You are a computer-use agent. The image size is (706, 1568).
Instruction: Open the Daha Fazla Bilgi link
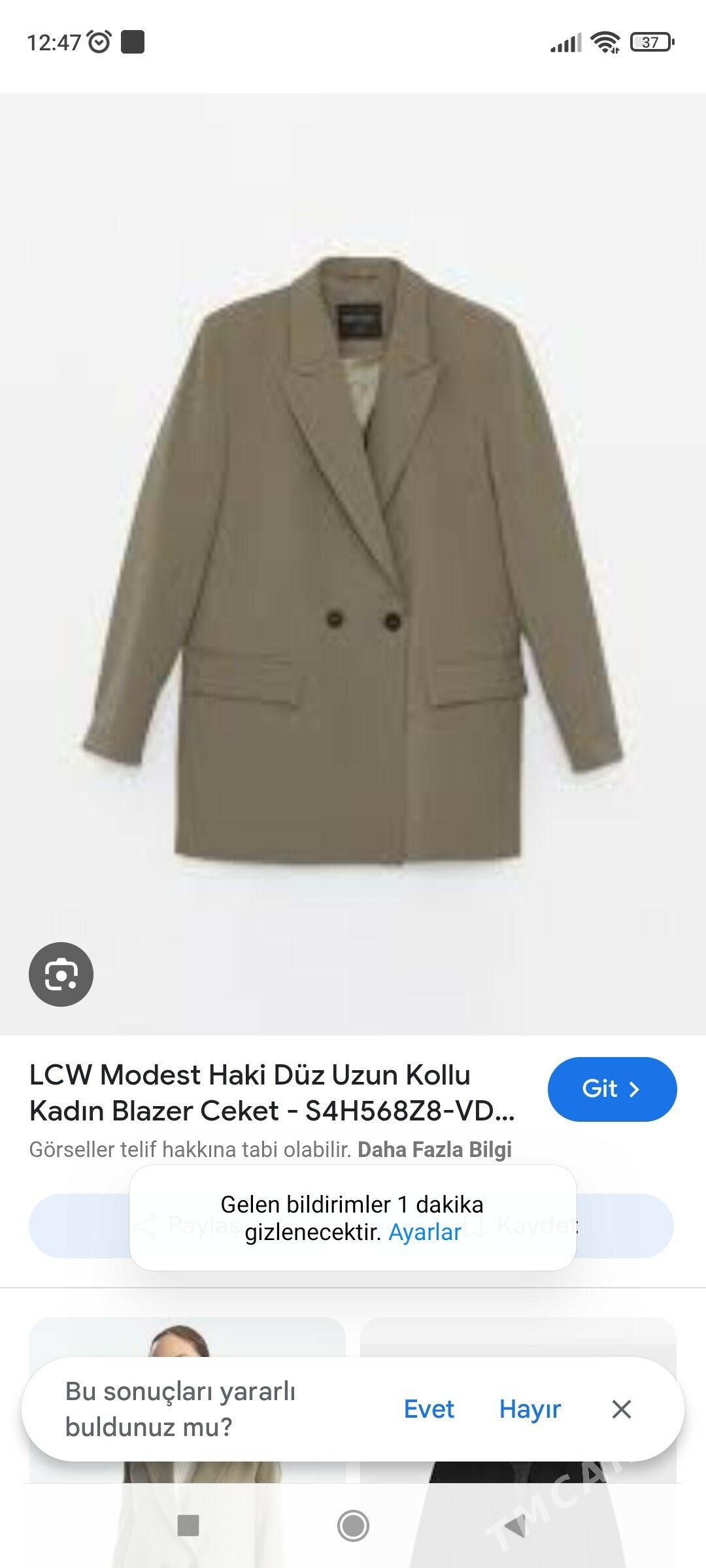434,1150
